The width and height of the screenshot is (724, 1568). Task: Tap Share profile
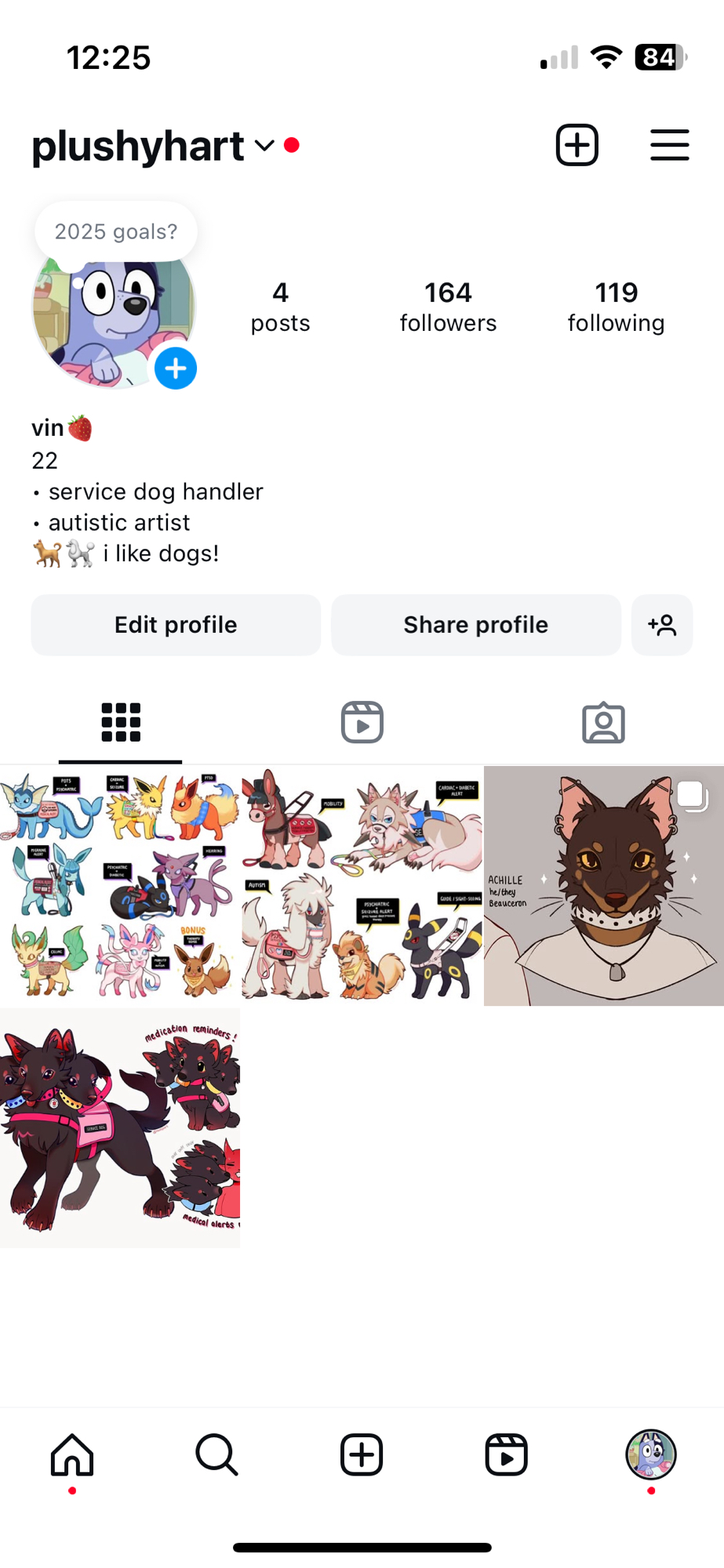point(475,625)
